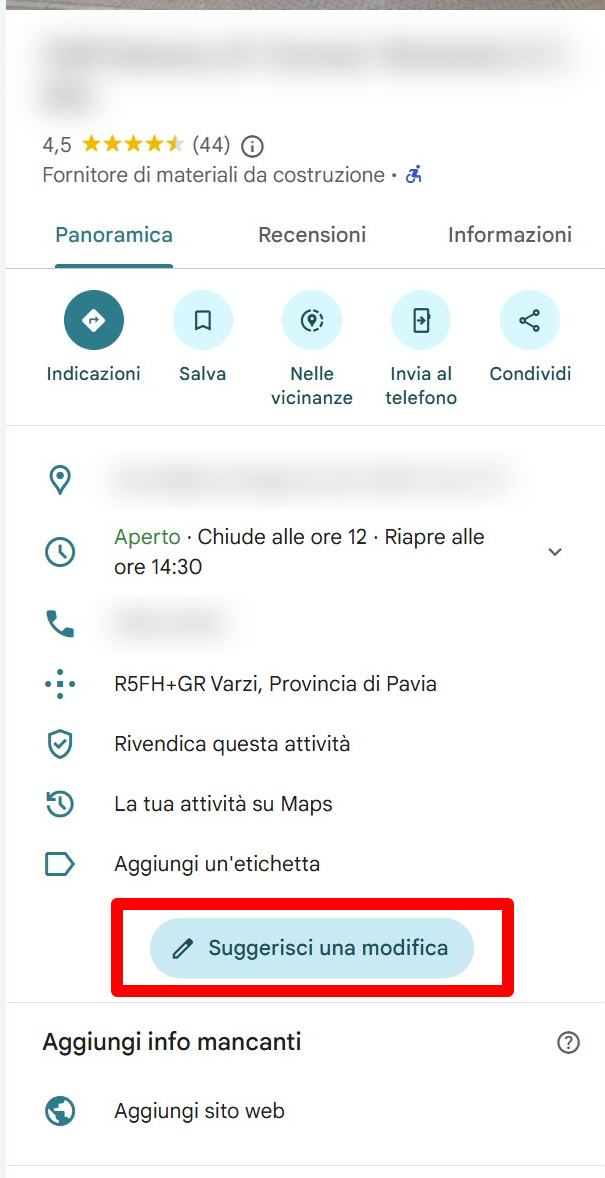Save this place with Salva
Screen dimensions: 605x1178
click(203, 321)
